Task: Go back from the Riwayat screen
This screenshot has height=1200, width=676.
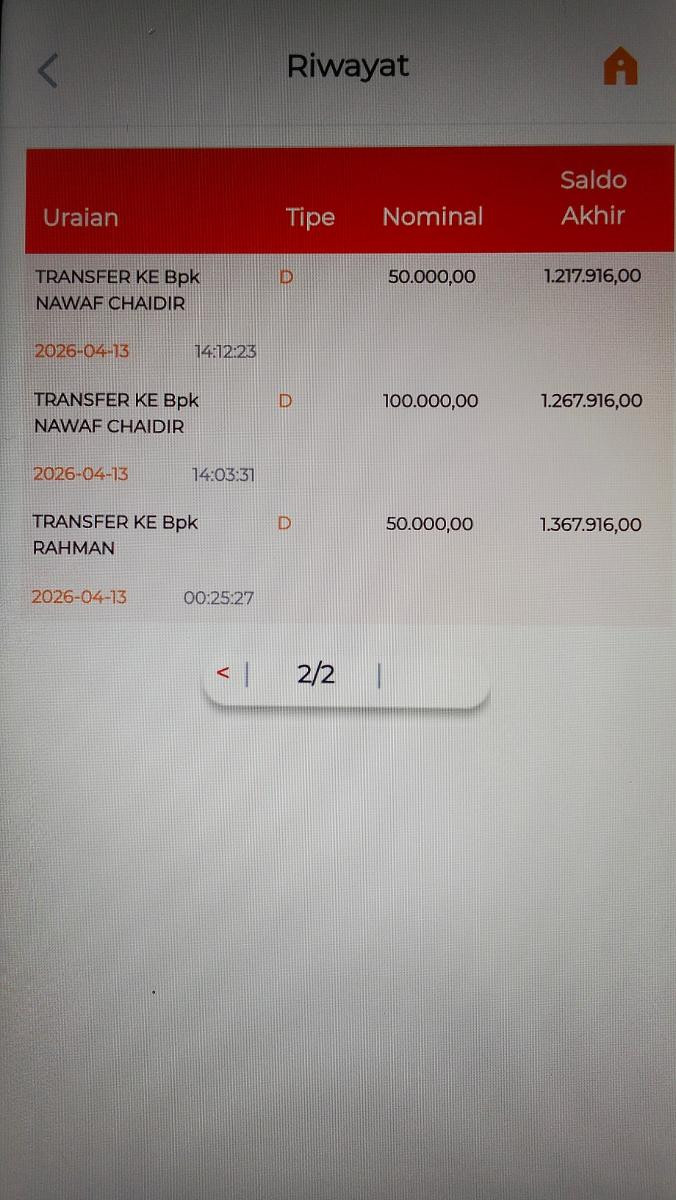Action: click(48, 71)
